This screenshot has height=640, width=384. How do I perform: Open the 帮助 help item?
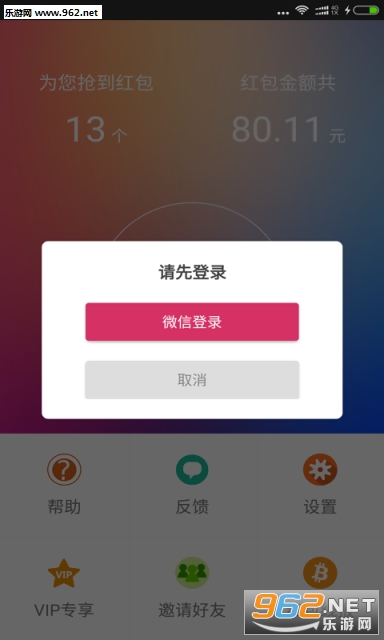click(x=64, y=484)
